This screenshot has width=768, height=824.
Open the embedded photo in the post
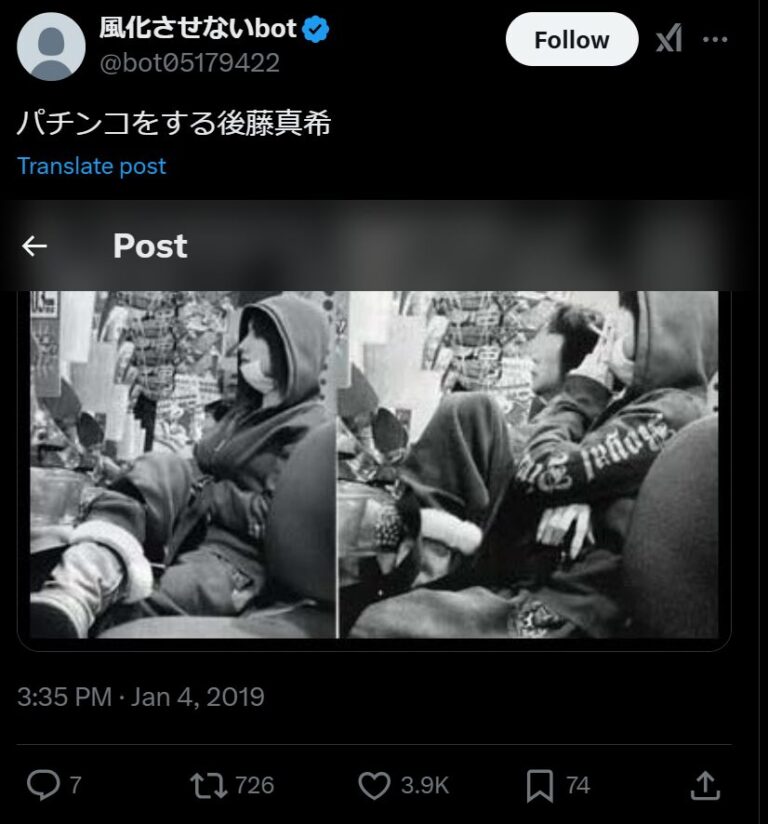[373, 464]
